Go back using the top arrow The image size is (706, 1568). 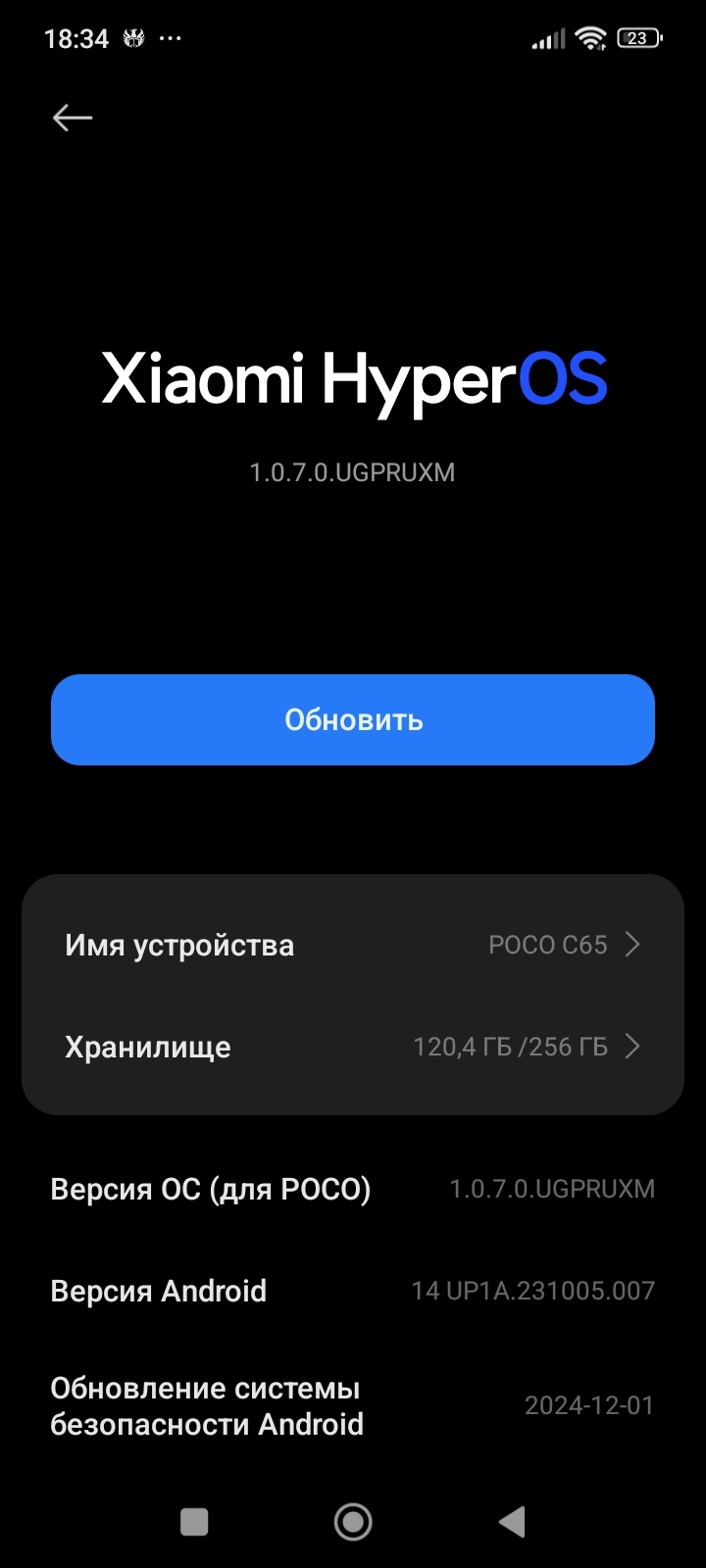click(73, 118)
